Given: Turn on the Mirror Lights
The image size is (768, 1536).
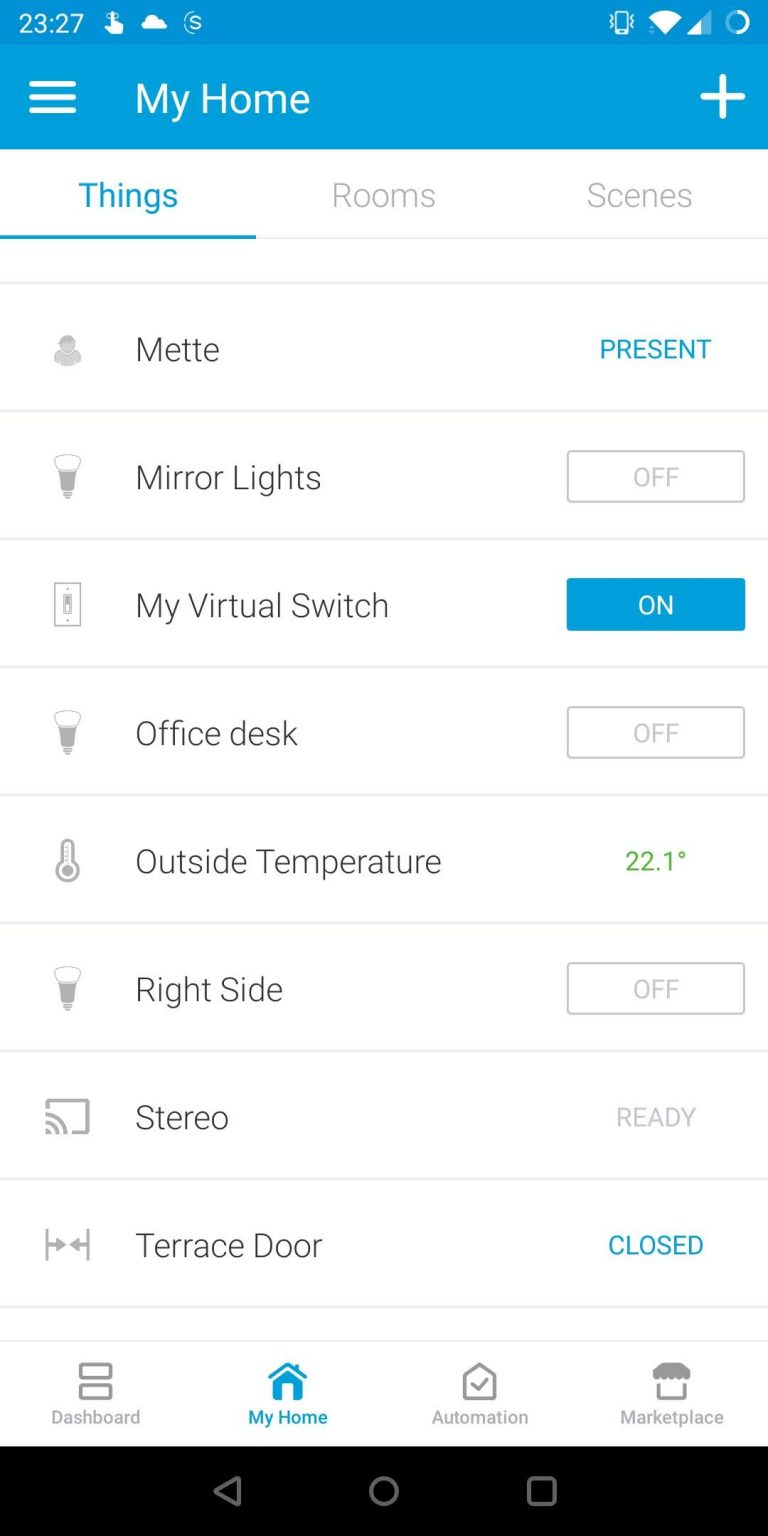Looking at the screenshot, I should click(x=655, y=476).
